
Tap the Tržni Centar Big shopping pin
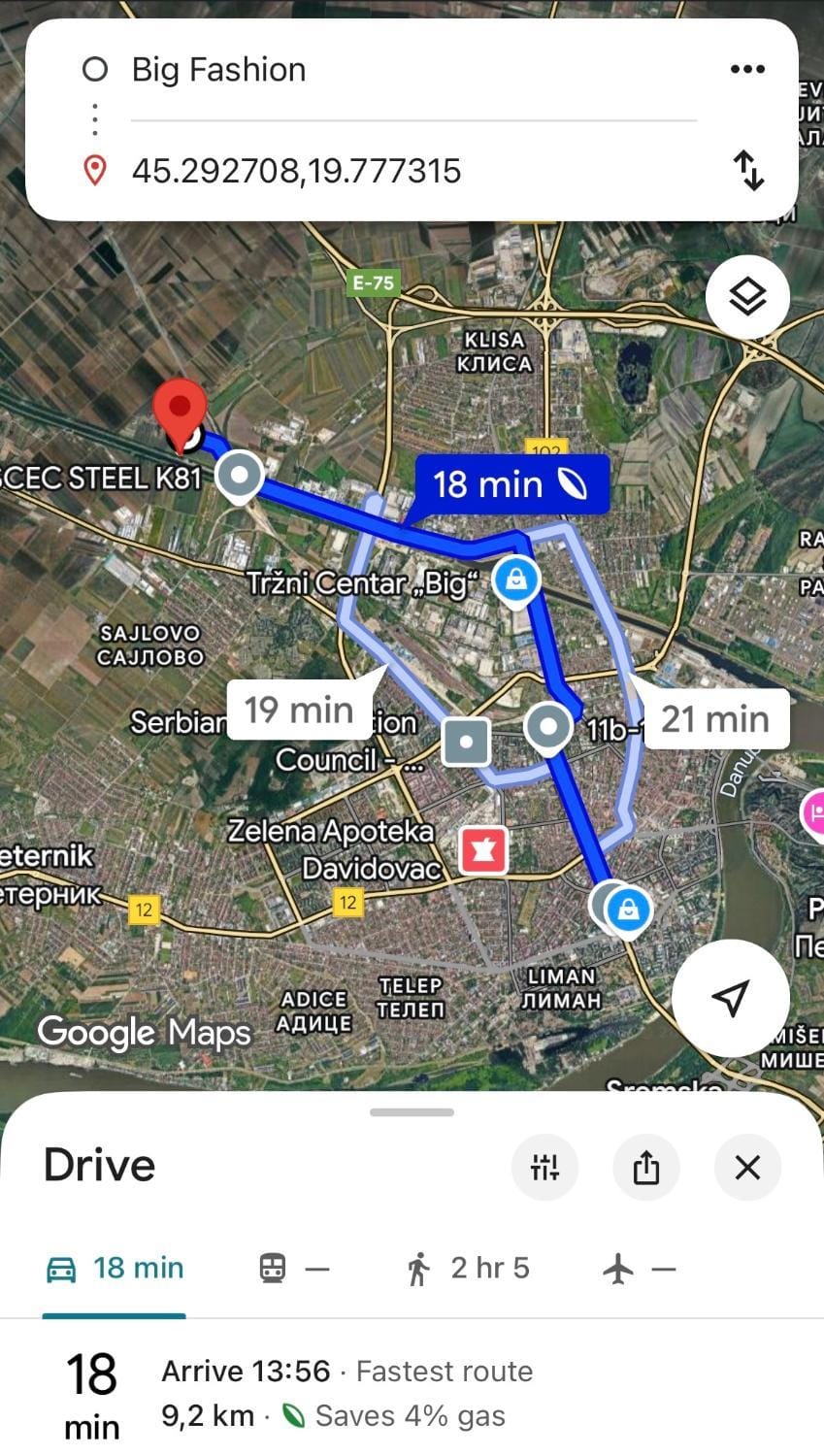(516, 579)
